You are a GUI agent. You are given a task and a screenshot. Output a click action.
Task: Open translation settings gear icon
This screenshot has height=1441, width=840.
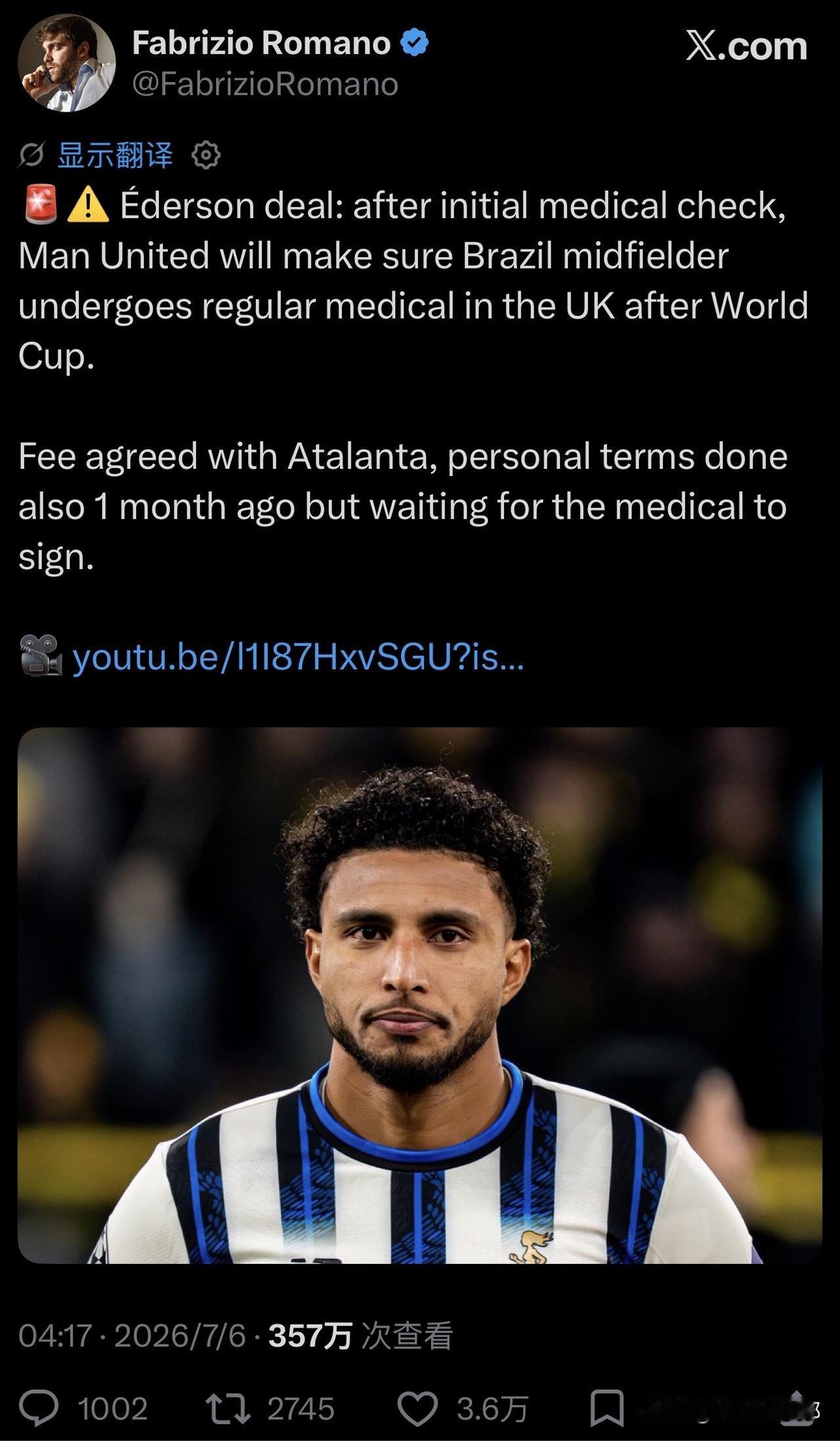tap(206, 156)
